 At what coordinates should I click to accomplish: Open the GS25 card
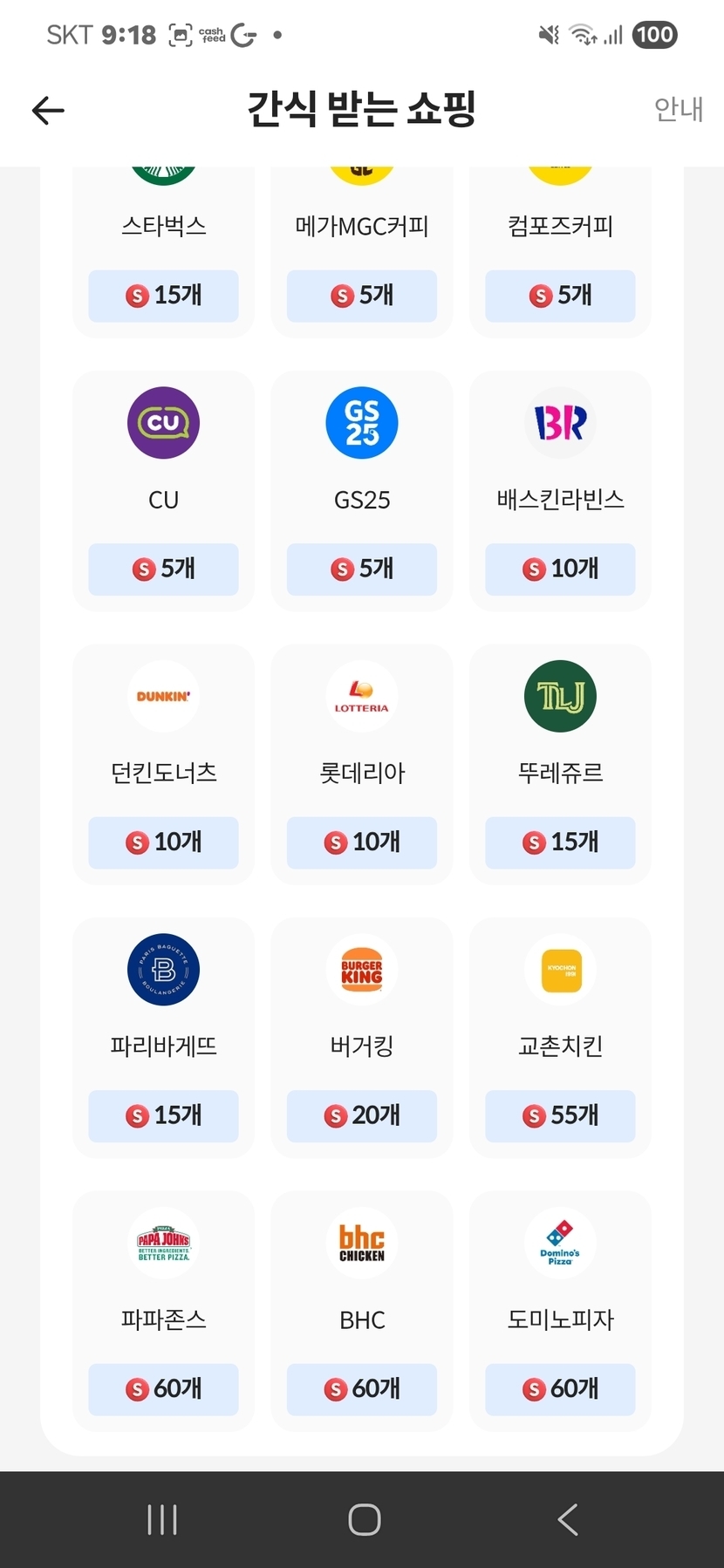362,491
